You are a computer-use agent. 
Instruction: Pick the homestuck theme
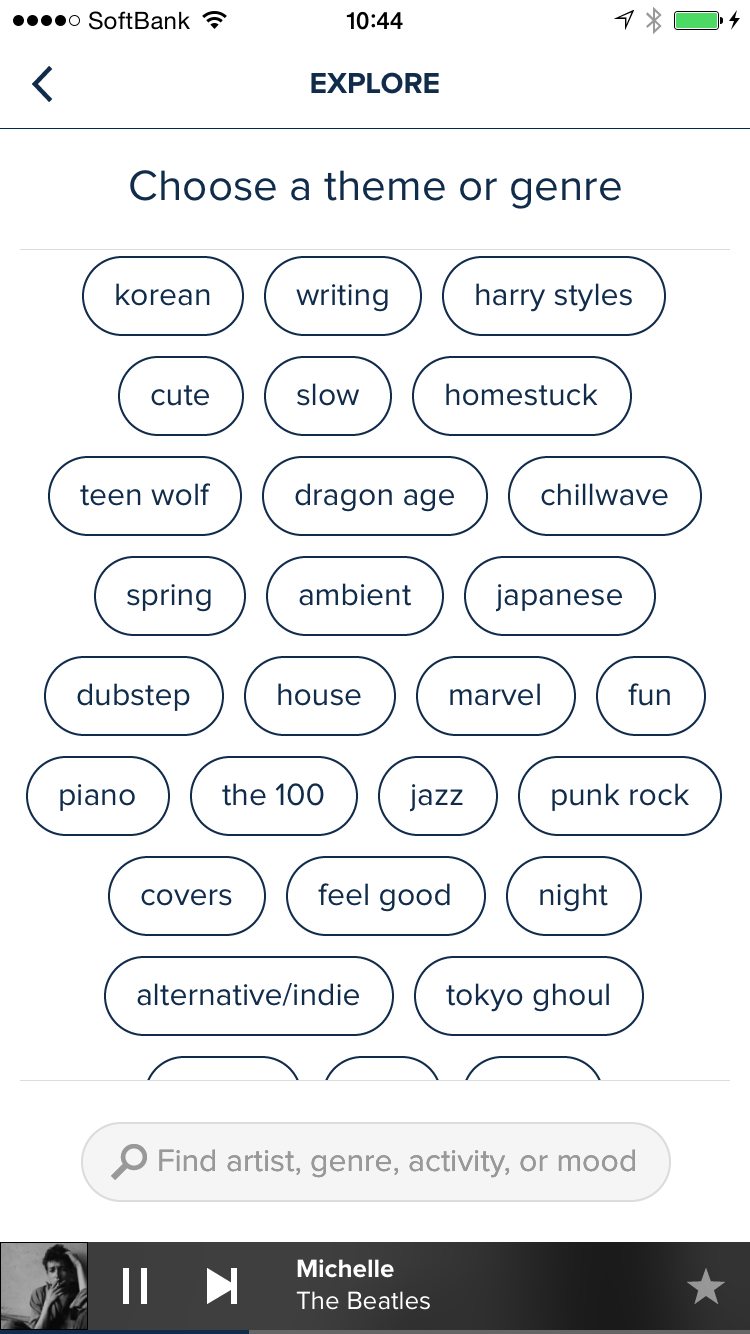[x=522, y=396]
